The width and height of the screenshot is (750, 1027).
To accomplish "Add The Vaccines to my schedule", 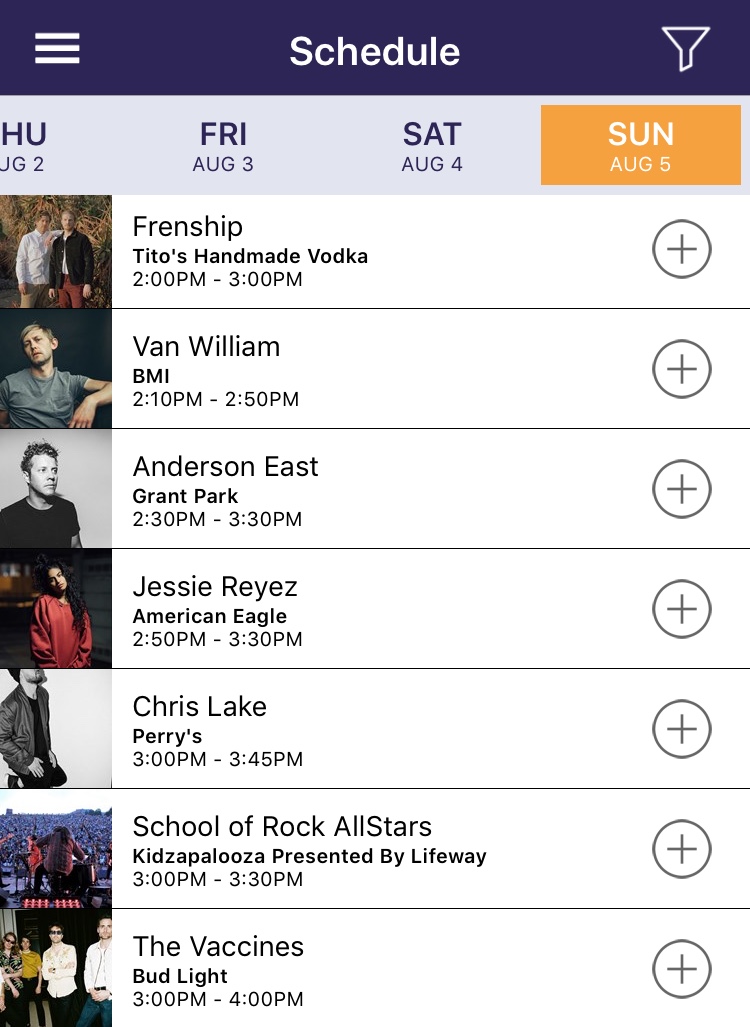I will 681,969.
